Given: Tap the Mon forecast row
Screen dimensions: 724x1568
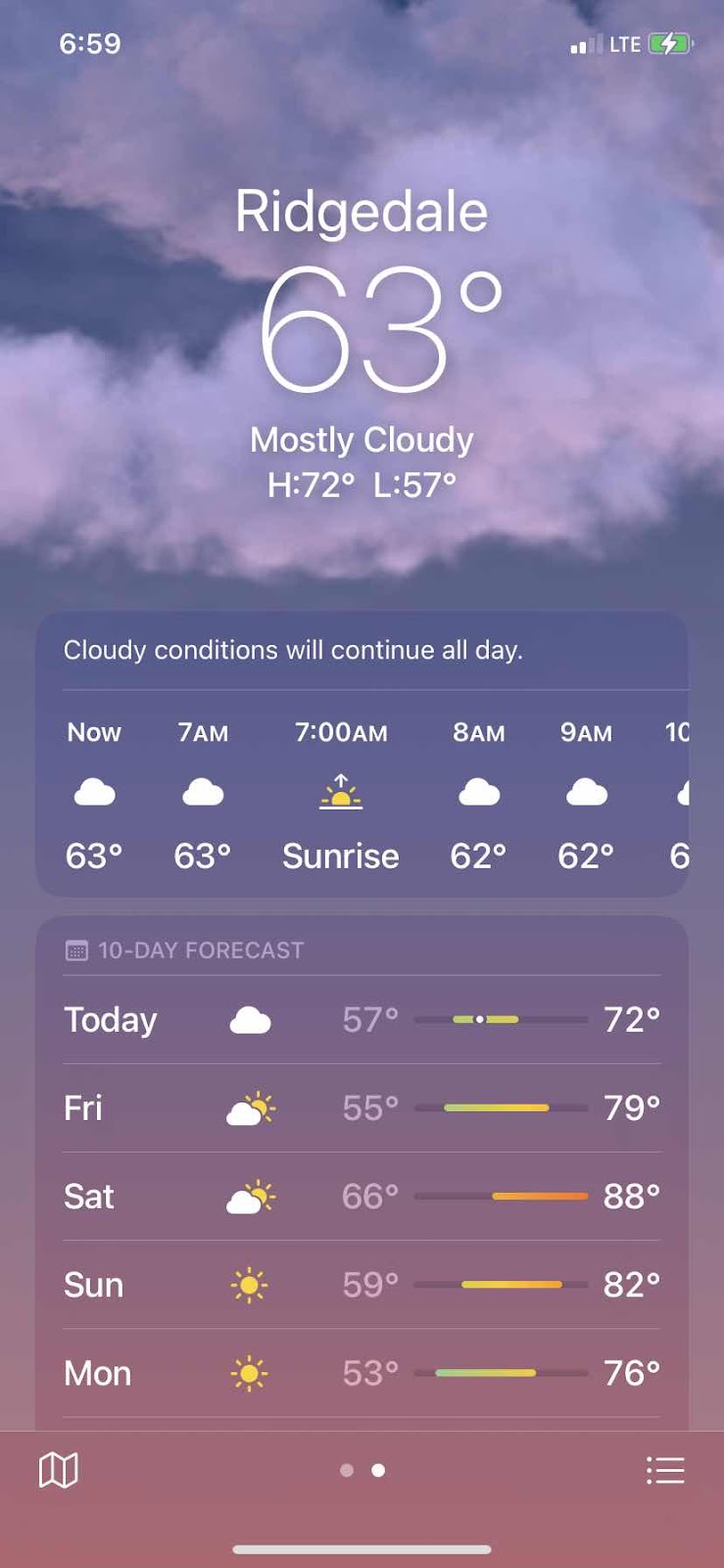Looking at the screenshot, I should [362, 1373].
